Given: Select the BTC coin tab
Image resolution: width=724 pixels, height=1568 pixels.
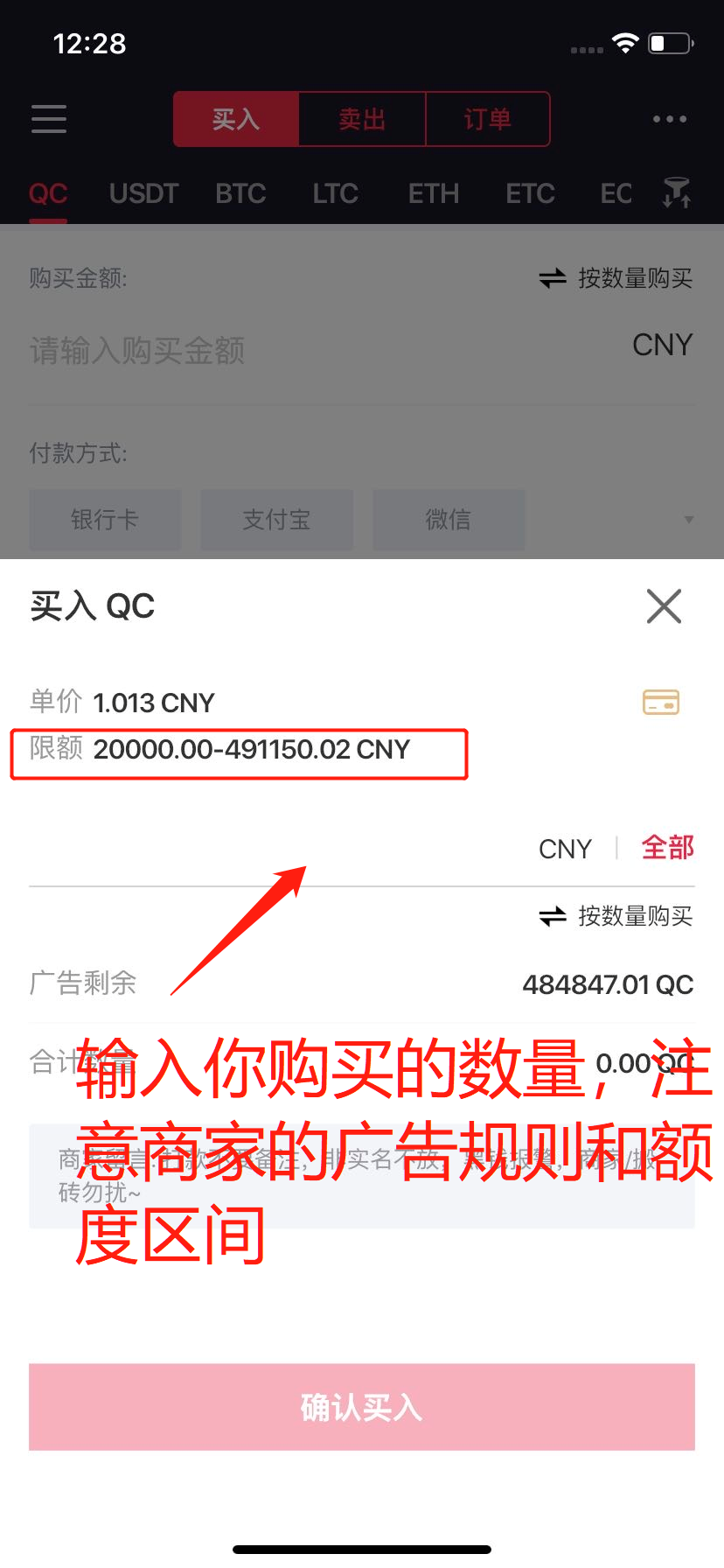Looking at the screenshot, I should (240, 193).
